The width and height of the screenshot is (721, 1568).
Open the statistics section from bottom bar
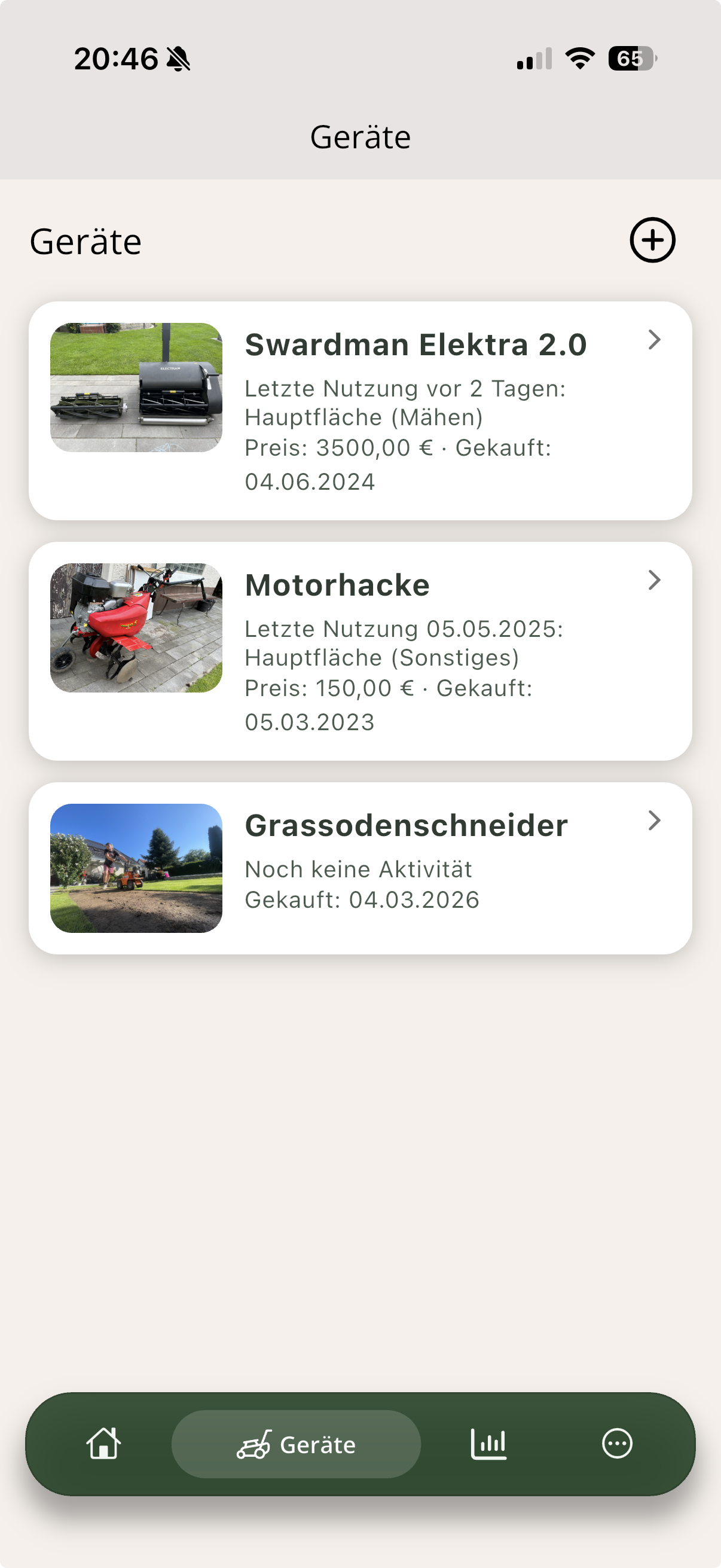pyautogui.click(x=488, y=1443)
